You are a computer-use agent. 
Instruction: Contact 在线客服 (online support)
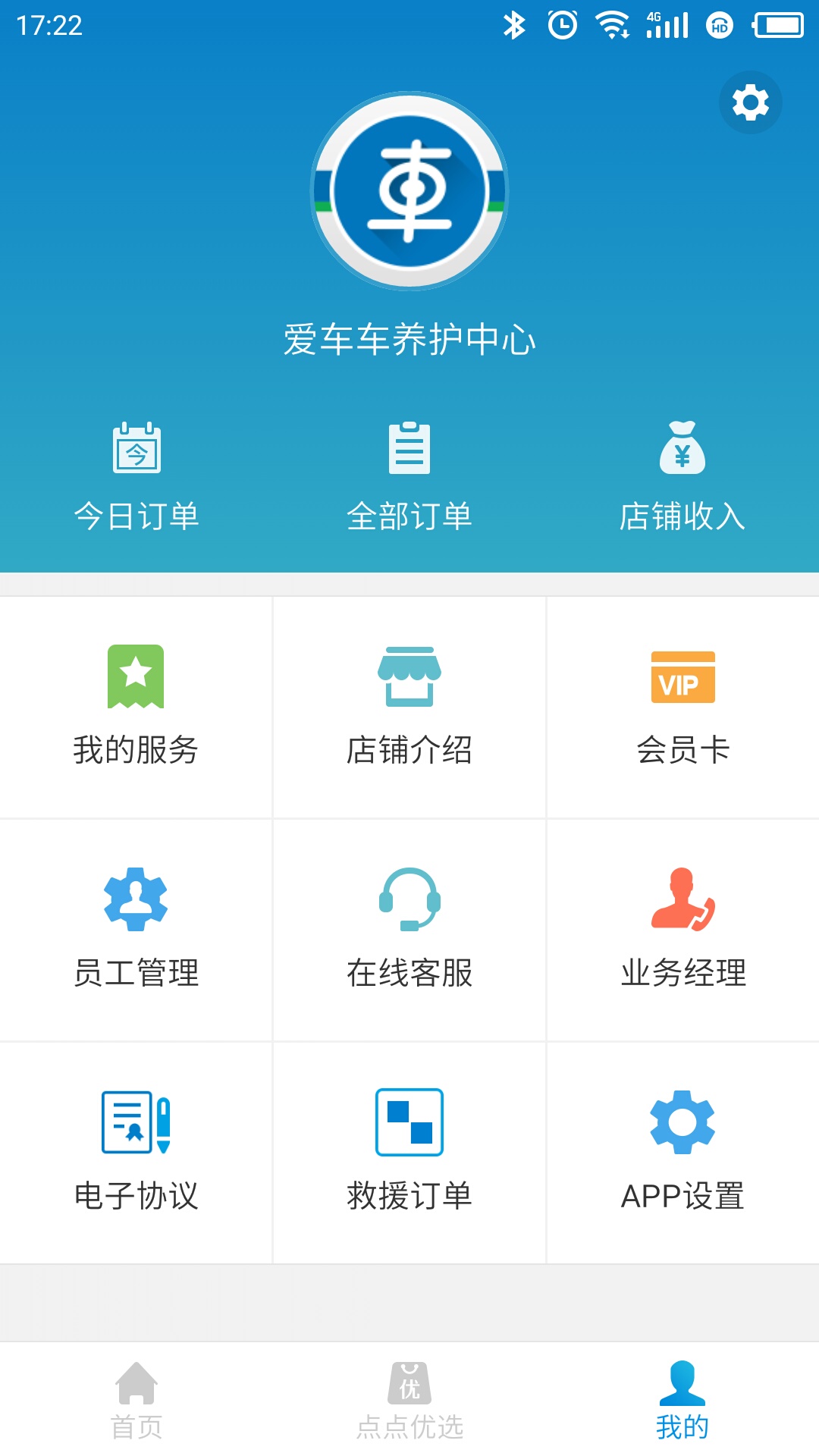tap(409, 930)
